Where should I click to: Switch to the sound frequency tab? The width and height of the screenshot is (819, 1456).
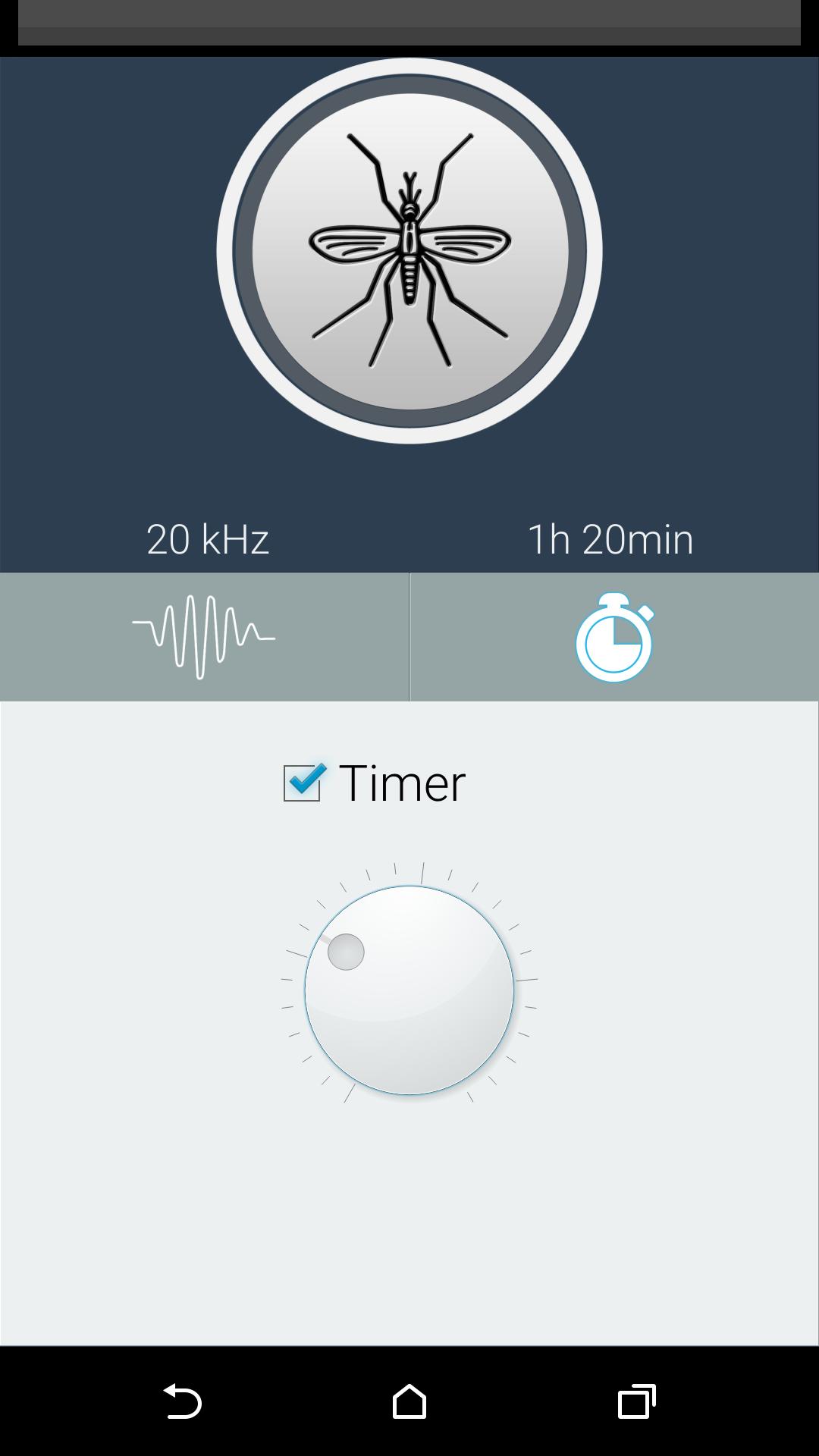click(204, 637)
